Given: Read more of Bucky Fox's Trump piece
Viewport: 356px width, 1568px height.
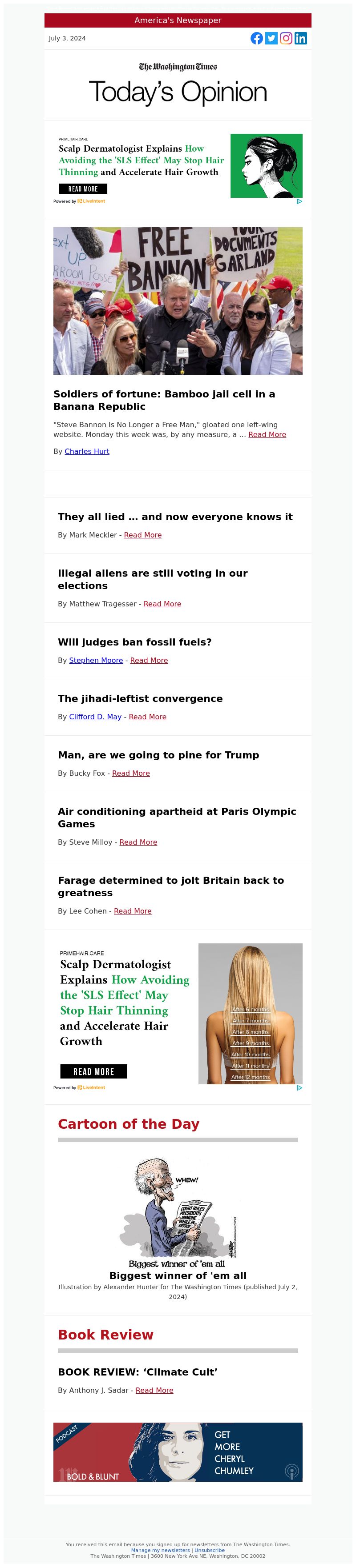Looking at the screenshot, I should click(x=130, y=774).
